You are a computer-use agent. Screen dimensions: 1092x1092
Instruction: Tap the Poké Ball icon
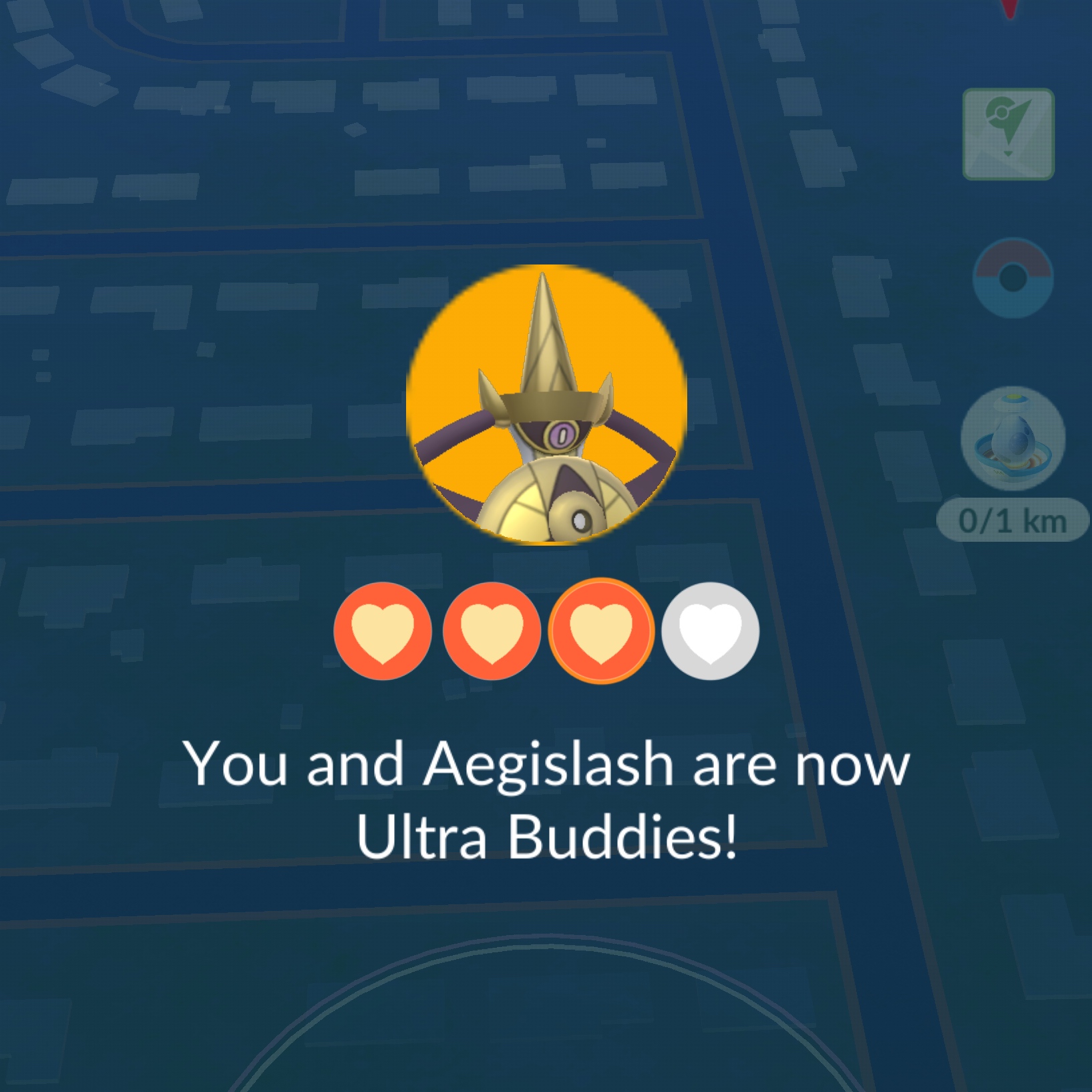[1013, 278]
